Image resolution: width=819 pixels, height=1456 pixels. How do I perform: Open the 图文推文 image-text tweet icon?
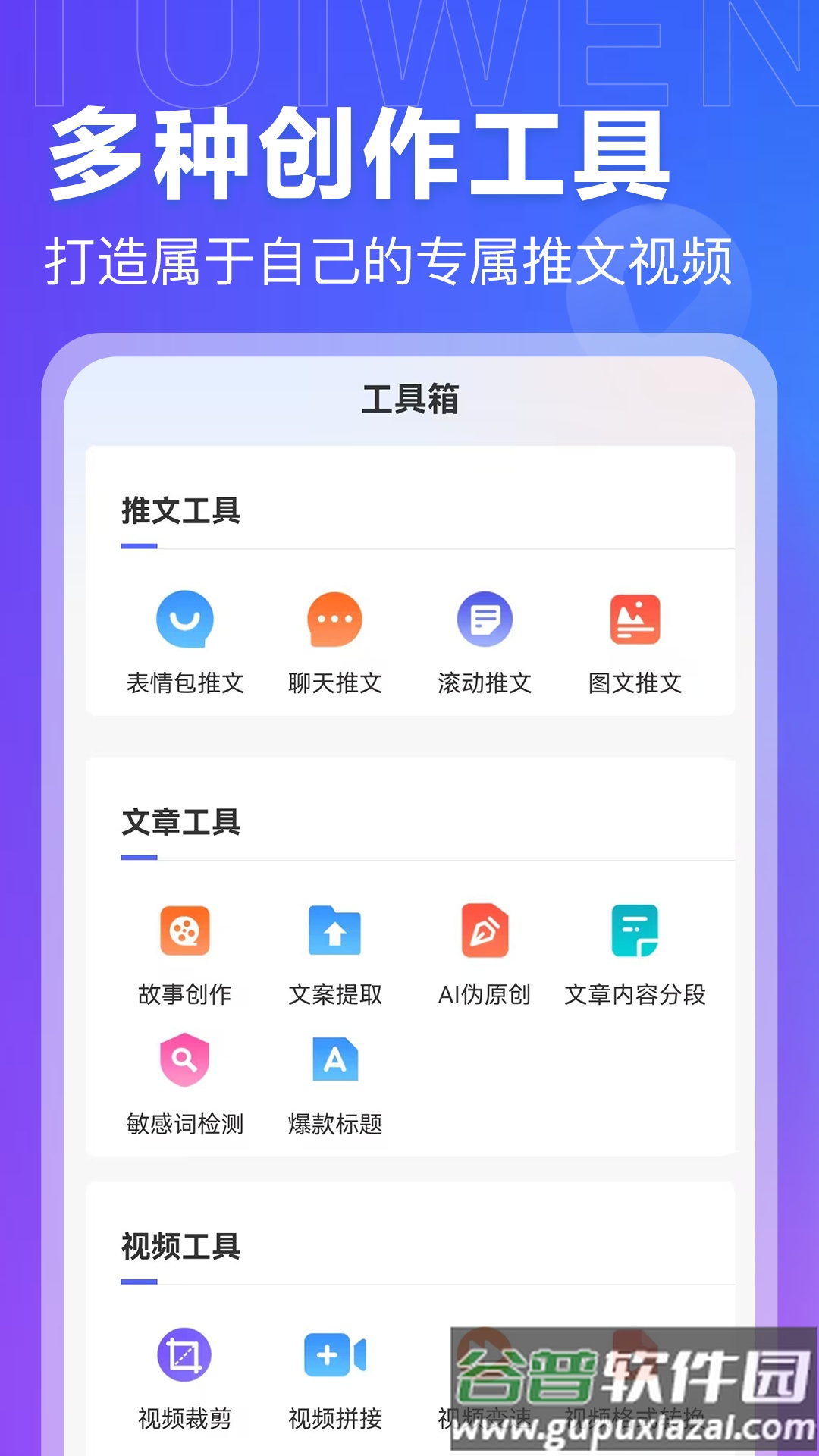637,620
